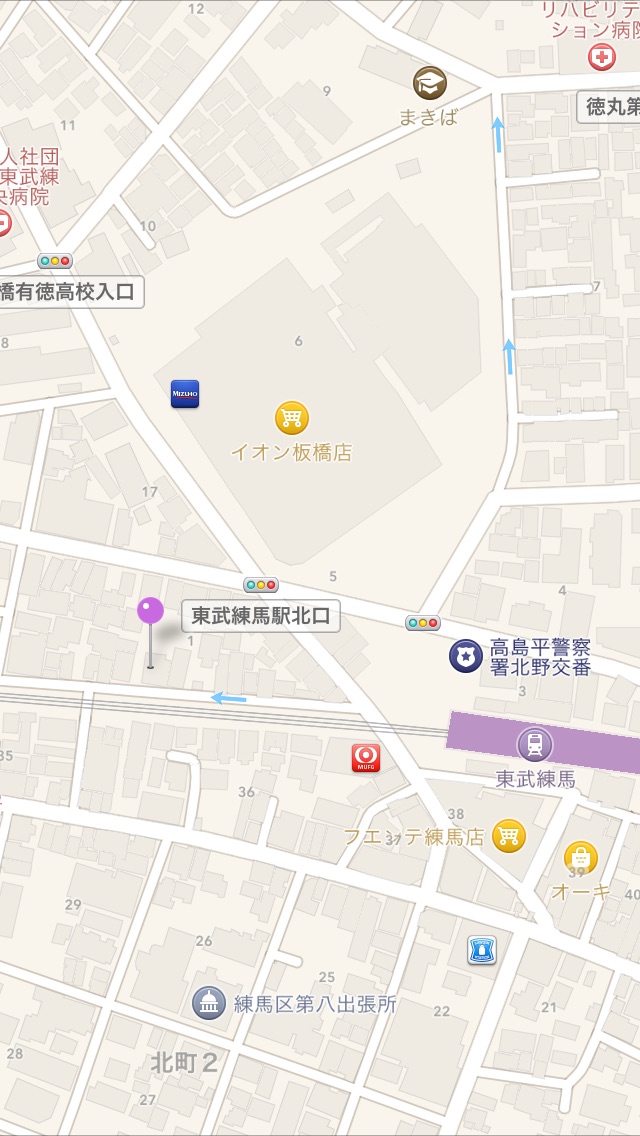Open the rehabilitation hospital red cross marker
Viewport: 640px width, 1136px height.
(x=602, y=57)
